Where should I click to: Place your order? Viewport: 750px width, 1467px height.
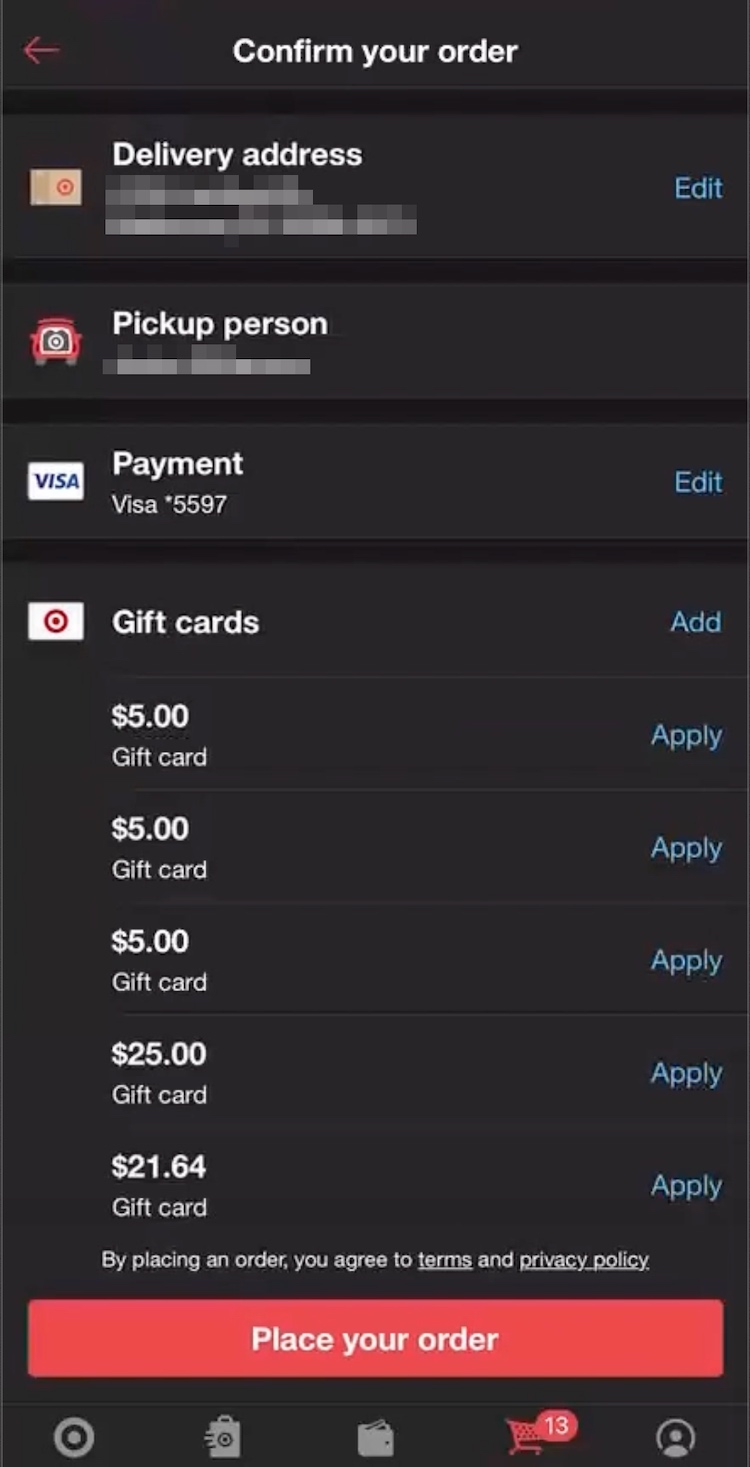click(375, 1339)
